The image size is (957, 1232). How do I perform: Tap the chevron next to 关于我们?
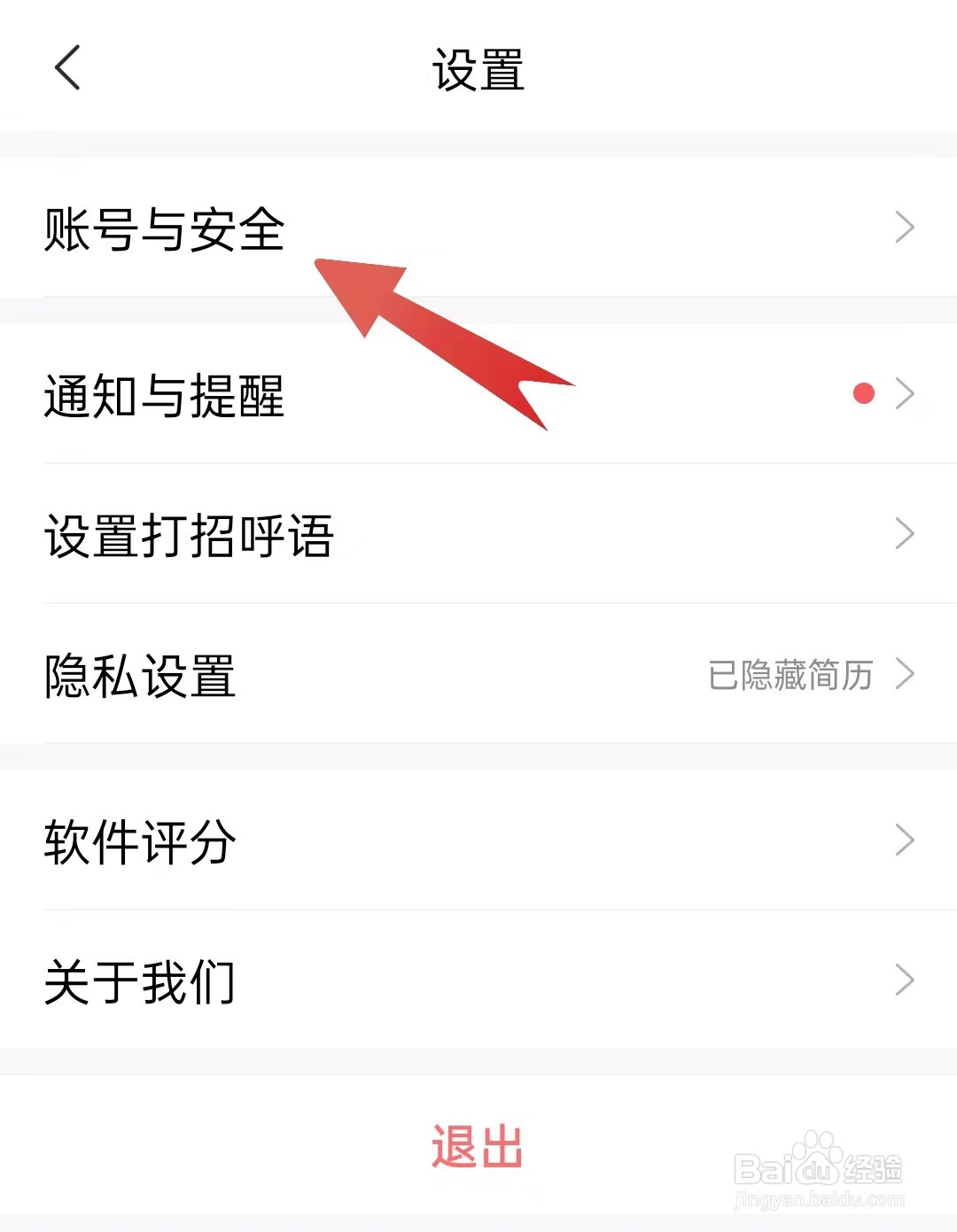click(x=906, y=980)
